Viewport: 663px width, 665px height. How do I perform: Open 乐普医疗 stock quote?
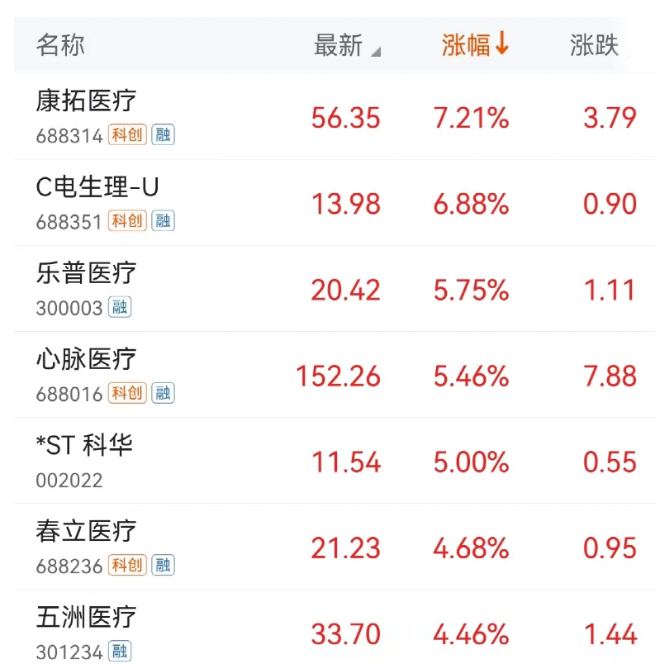point(87,273)
